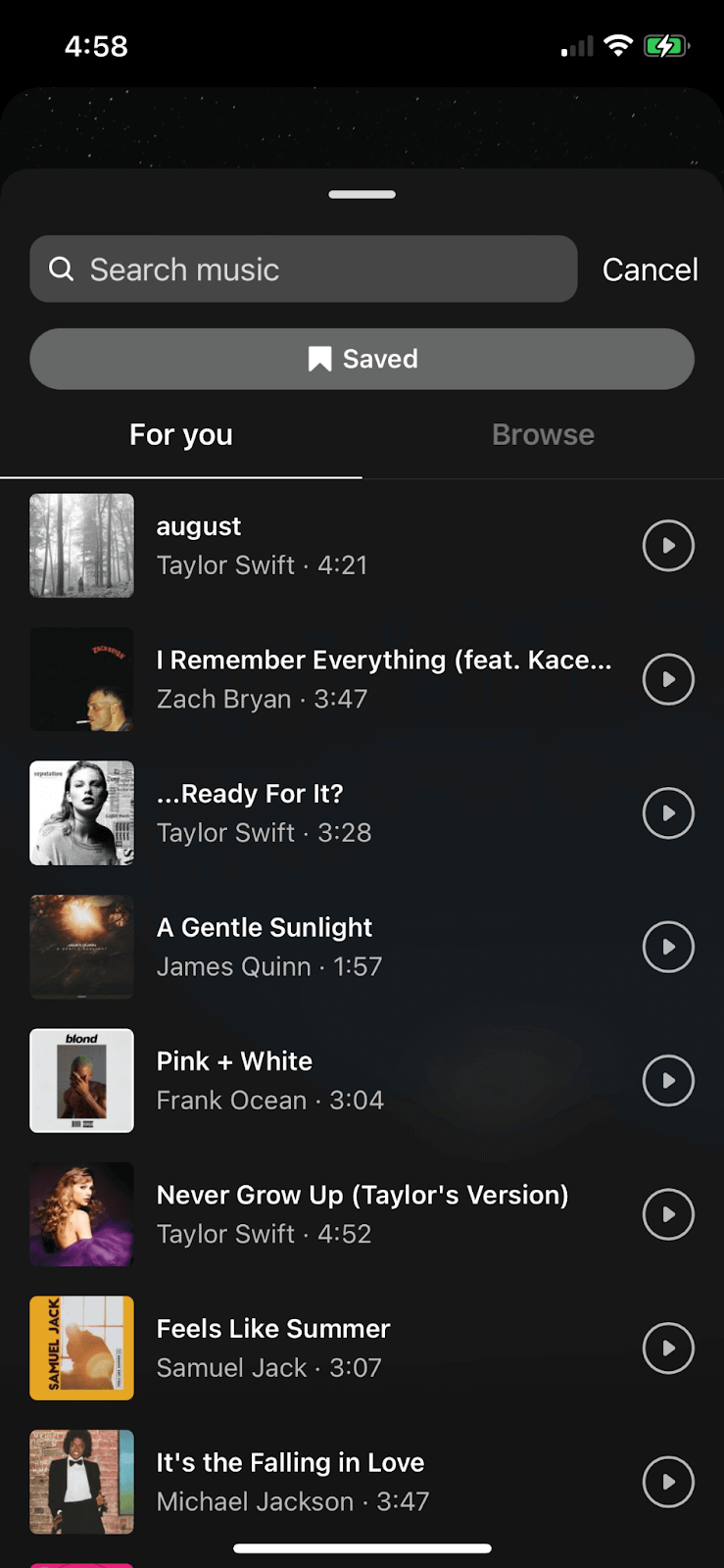Preview ...Ready For It? by Taylor Swift
This screenshot has width=724, height=1568.
tap(668, 812)
